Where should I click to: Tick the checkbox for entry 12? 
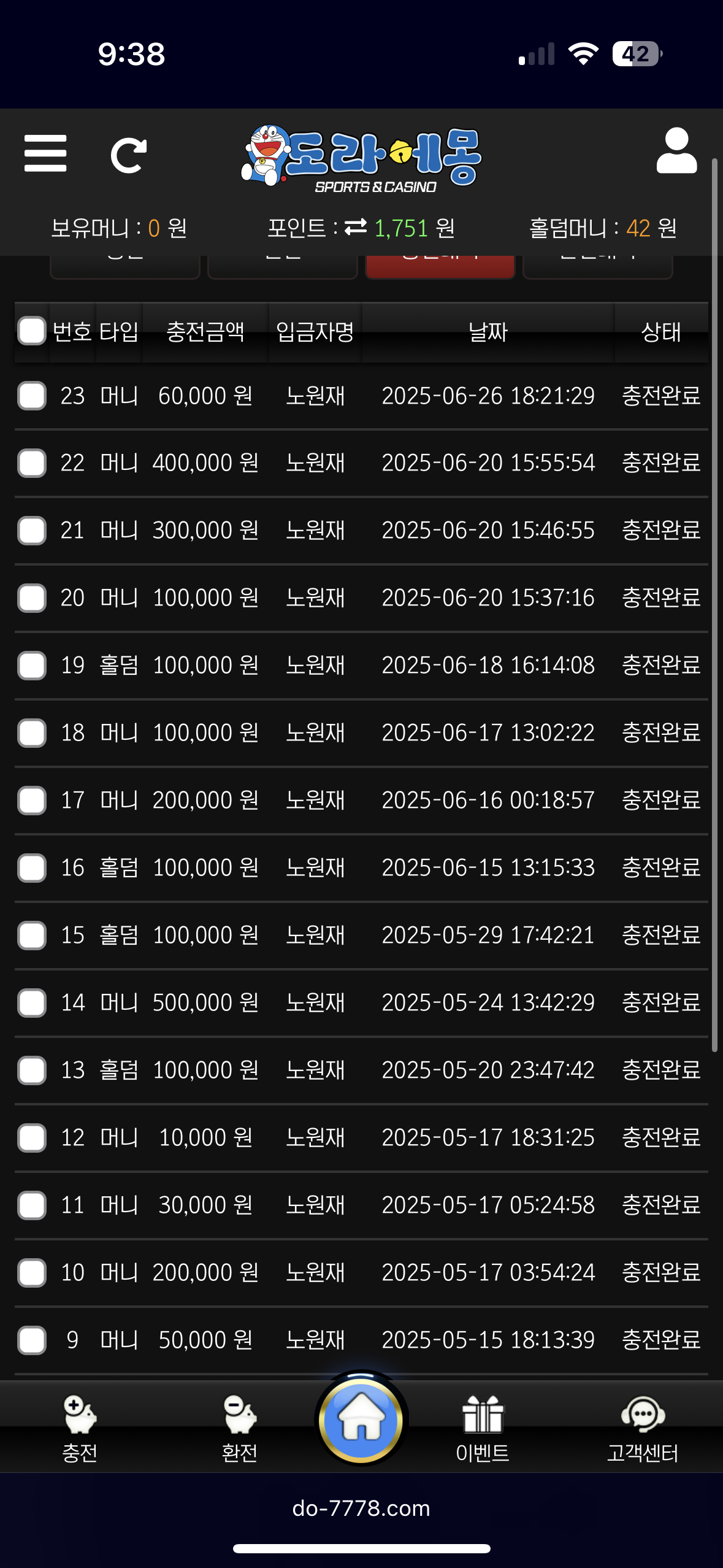(32, 1138)
